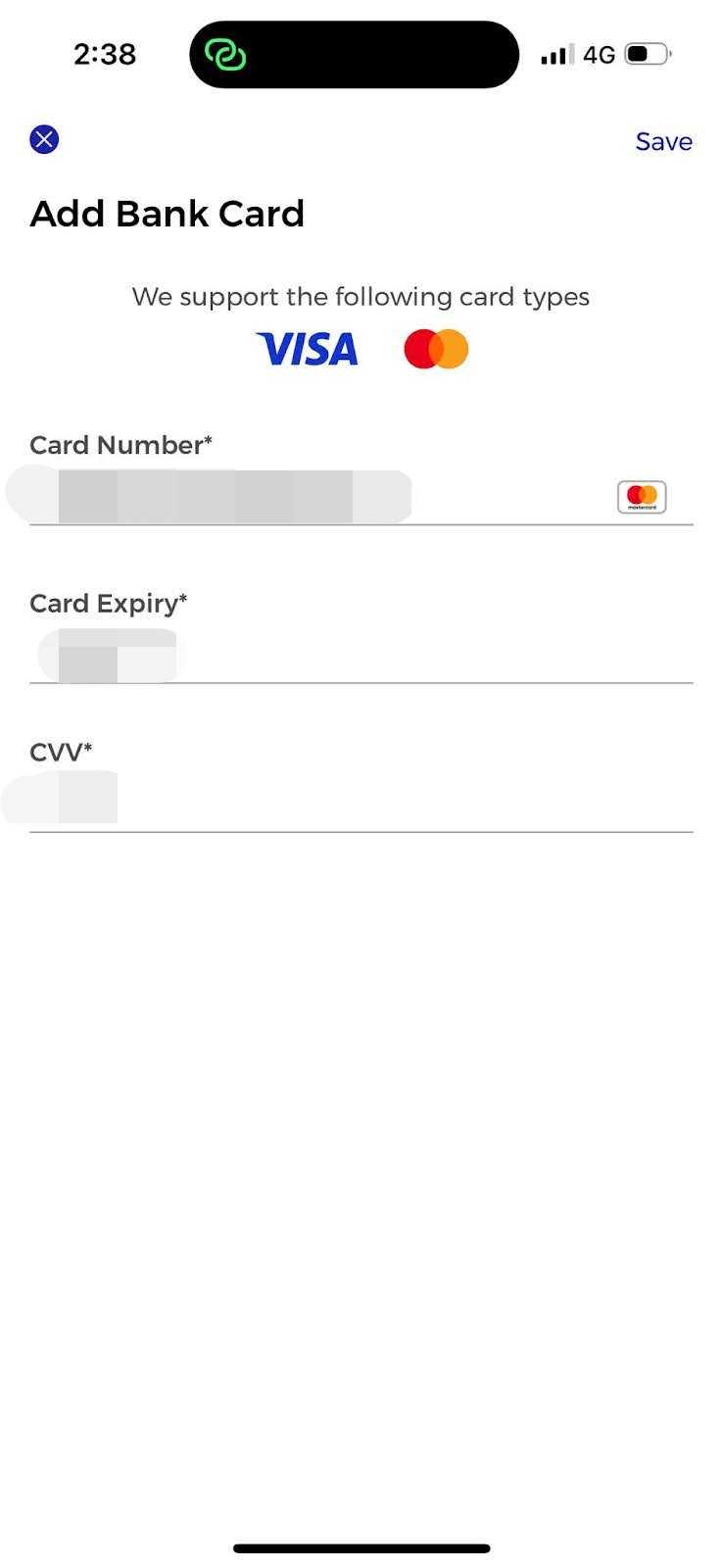Image resolution: width=723 pixels, height=1568 pixels.
Task: Select the CVV input field
Action: pyautogui.click(x=361, y=801)
